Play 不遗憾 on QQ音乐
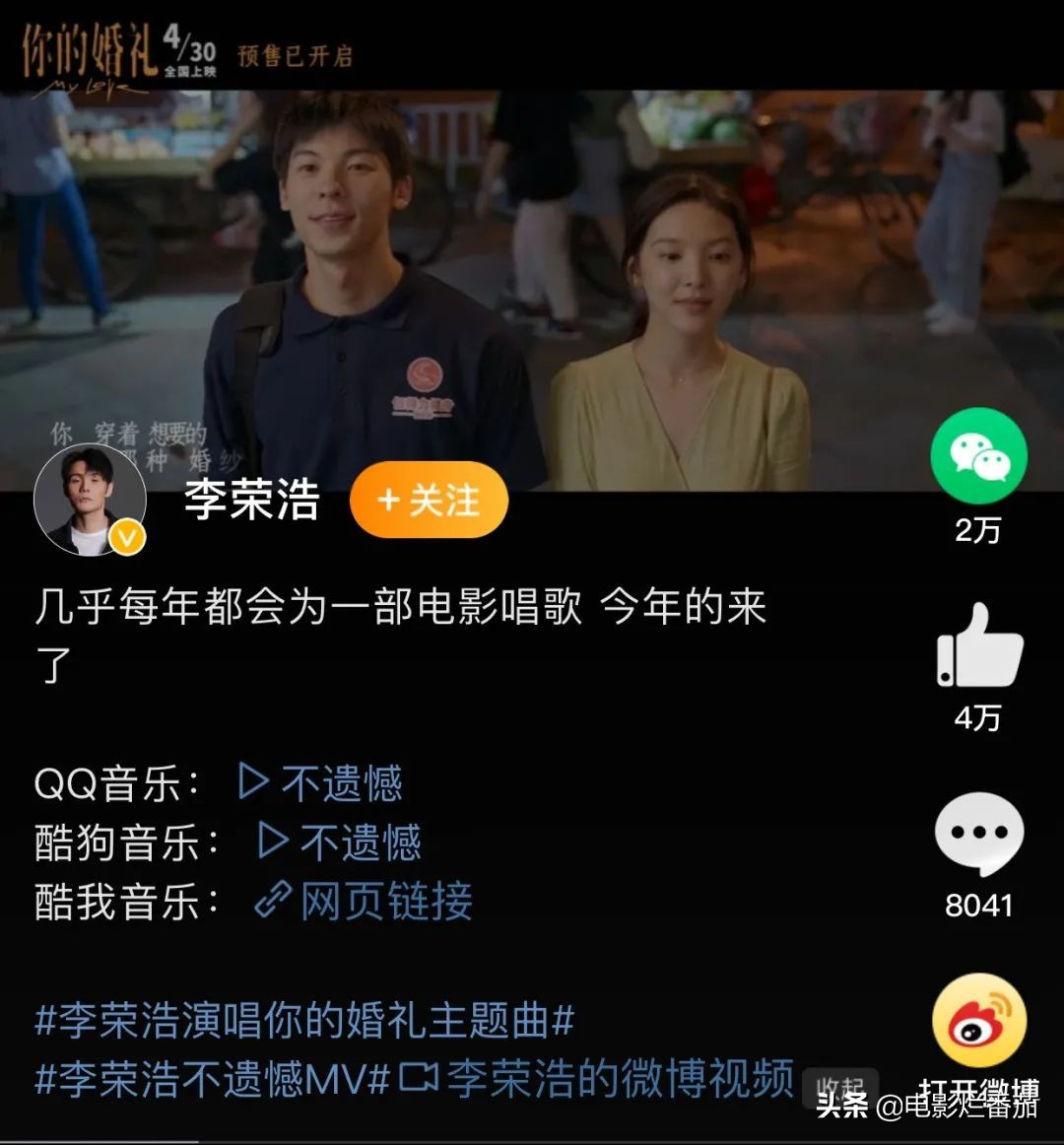1064x1145 pixels. tap(321, 784)
